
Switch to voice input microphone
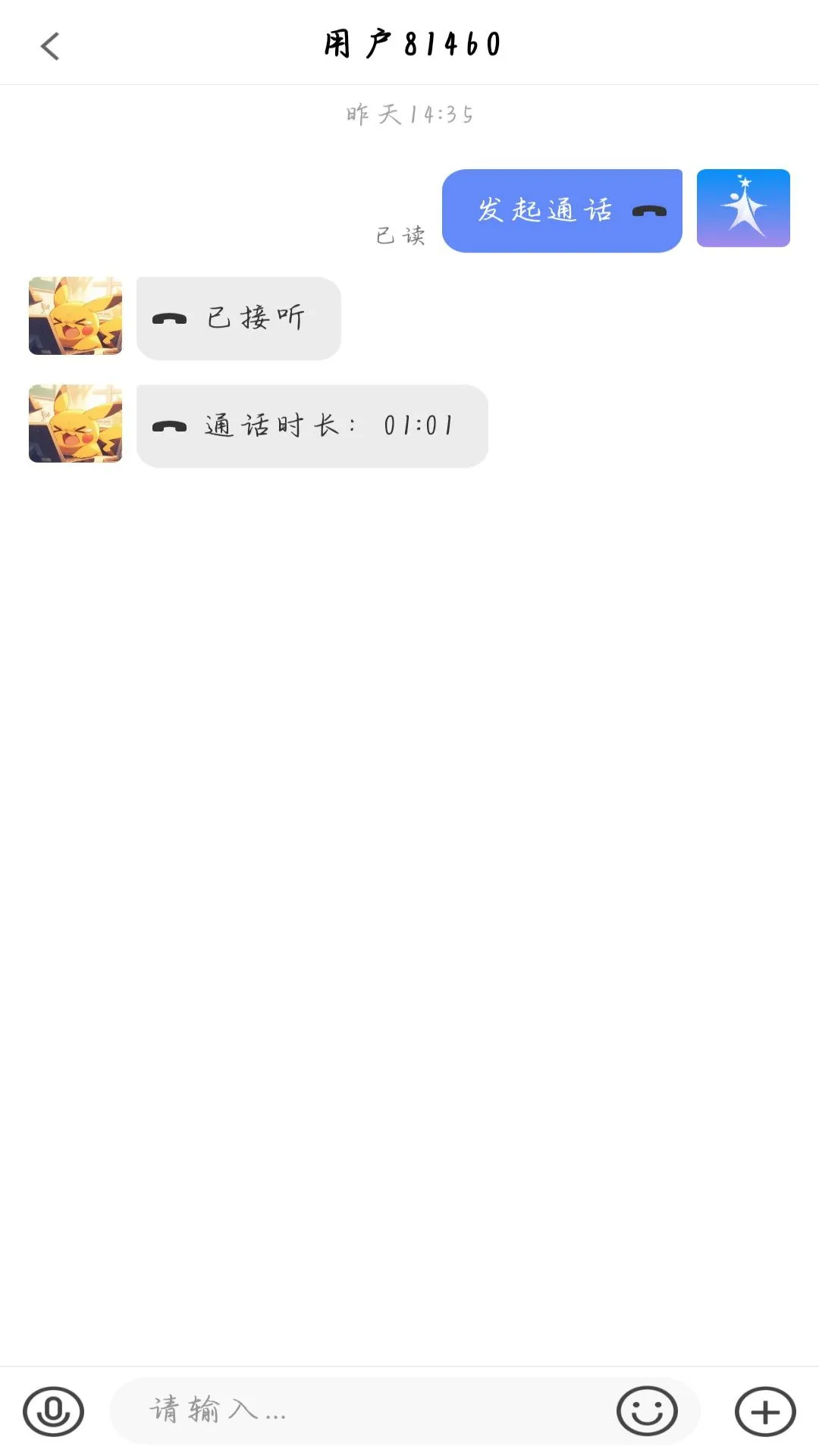[53, 1411]
